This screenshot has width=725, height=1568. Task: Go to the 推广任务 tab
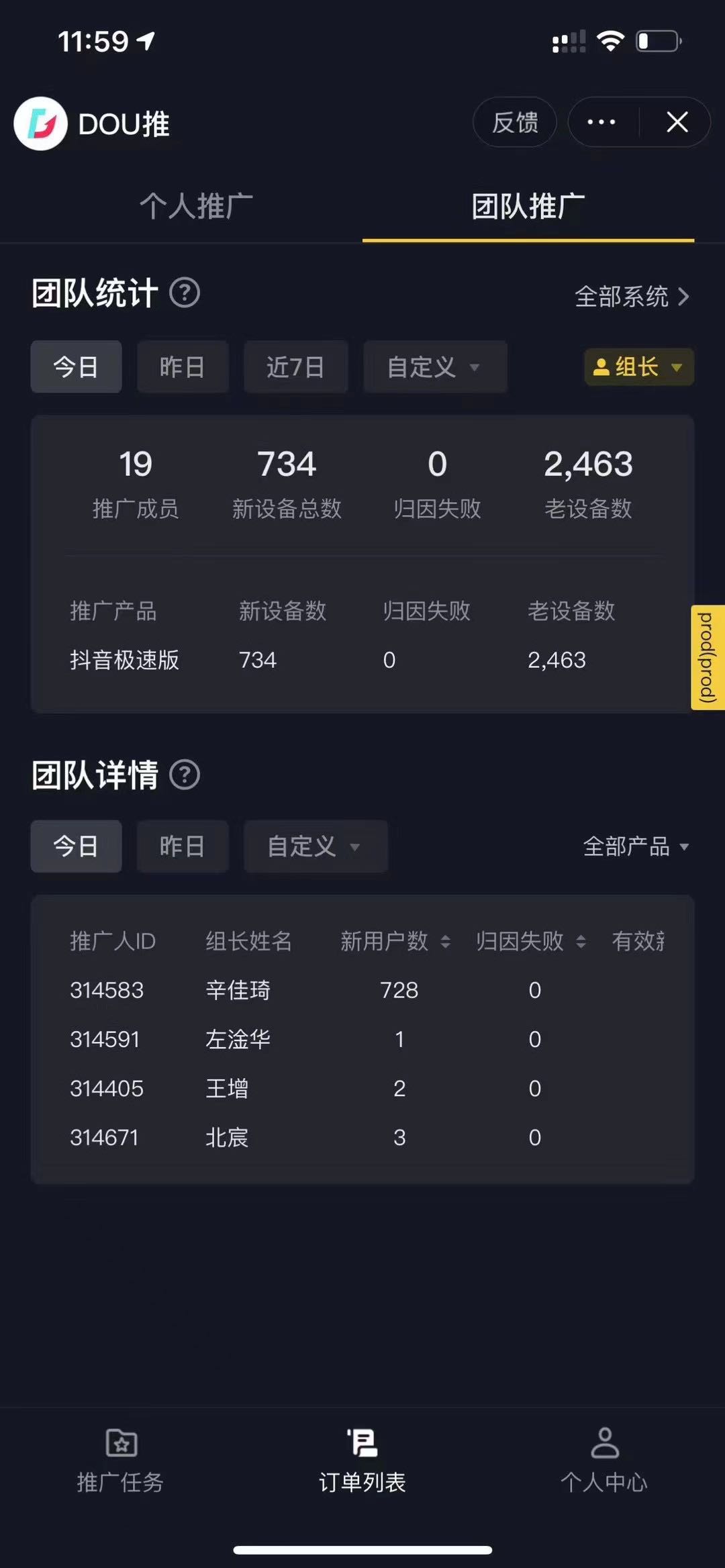point(121,1461)
